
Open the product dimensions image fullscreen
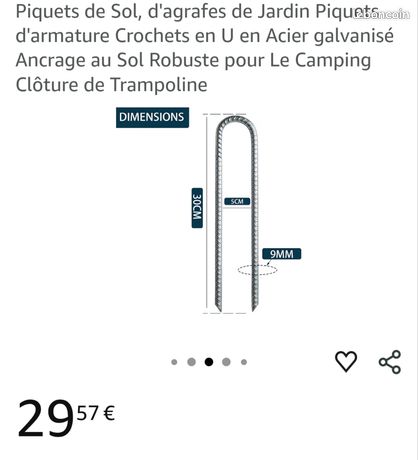tap(209, 213)
